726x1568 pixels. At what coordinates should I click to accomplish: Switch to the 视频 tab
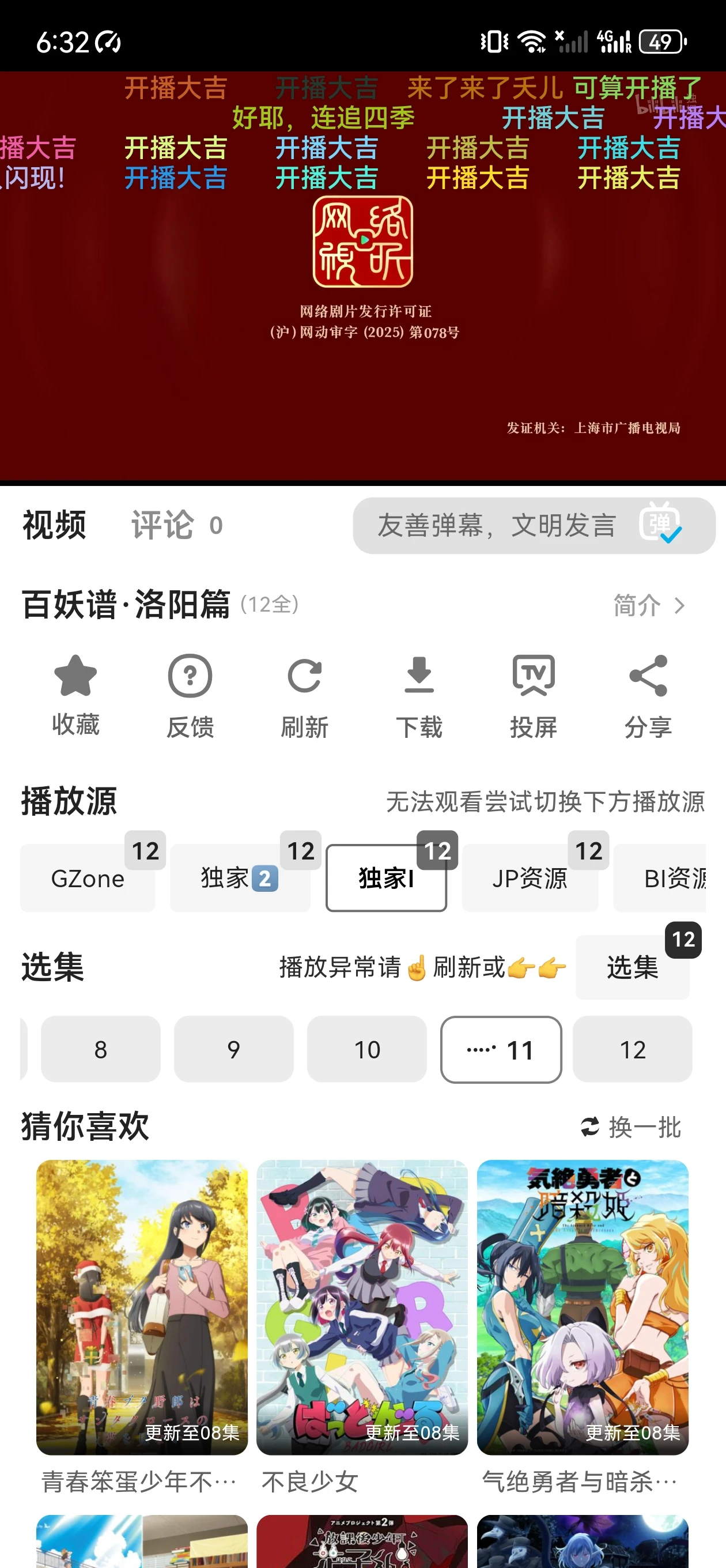[x=53, y=525]
